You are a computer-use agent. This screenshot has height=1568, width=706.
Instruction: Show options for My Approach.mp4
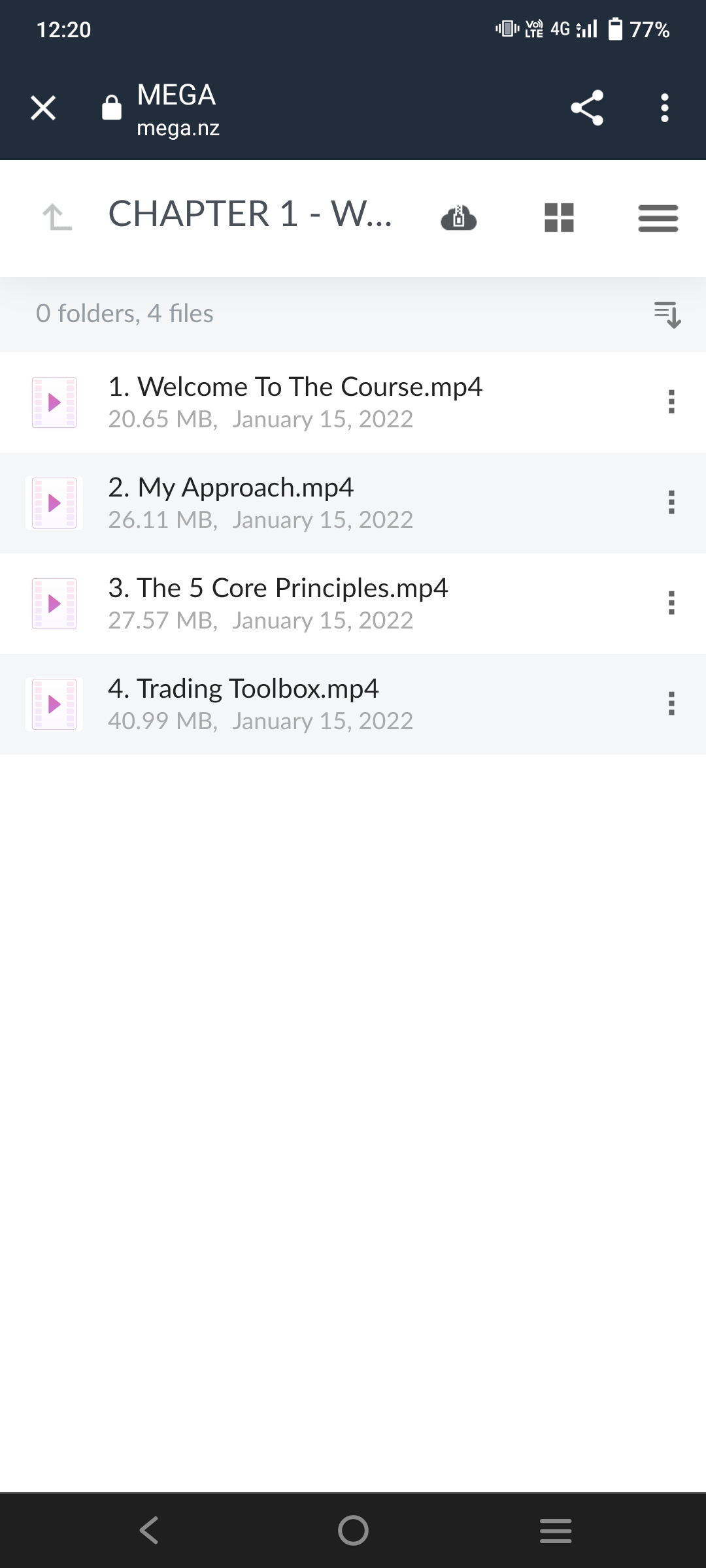671,502
